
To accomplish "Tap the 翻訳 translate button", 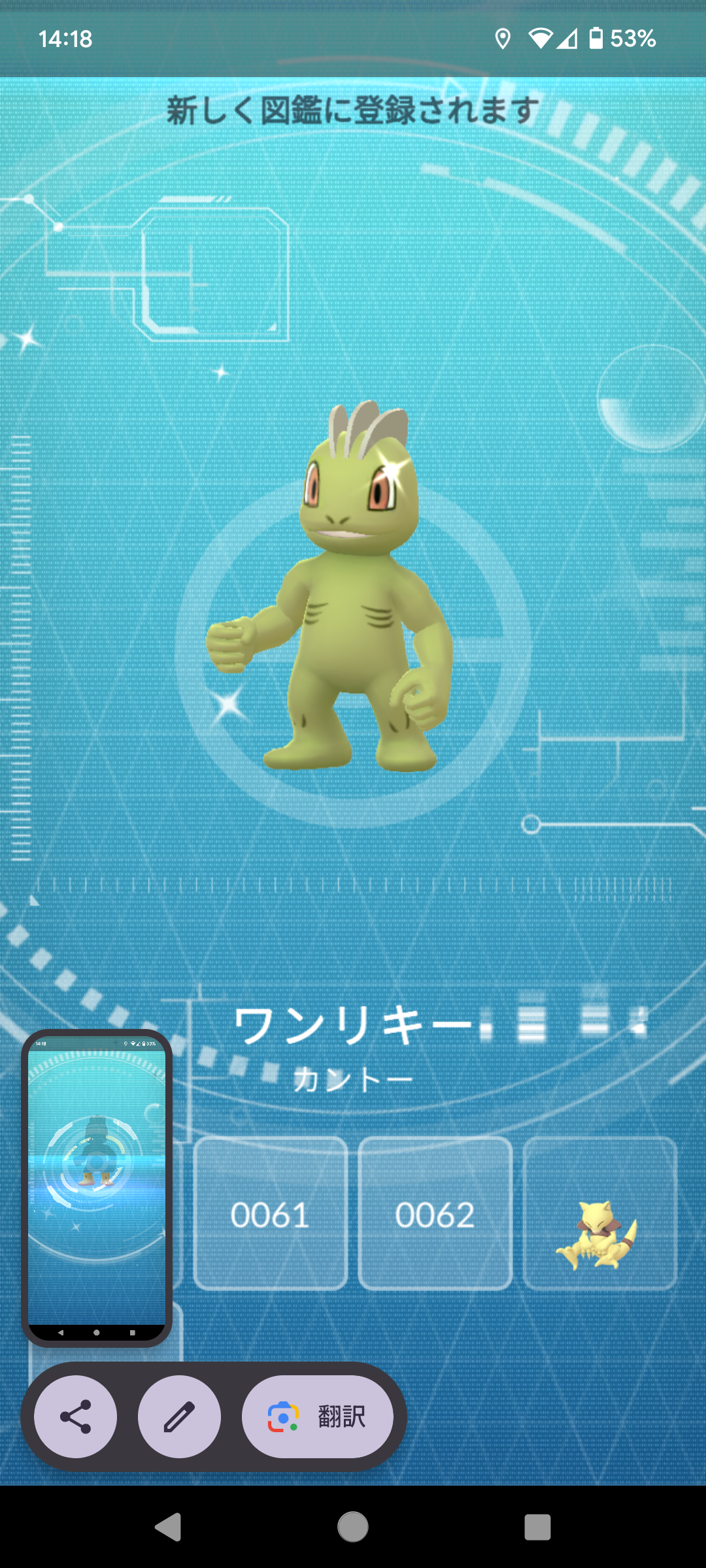I will (318, 1416).
